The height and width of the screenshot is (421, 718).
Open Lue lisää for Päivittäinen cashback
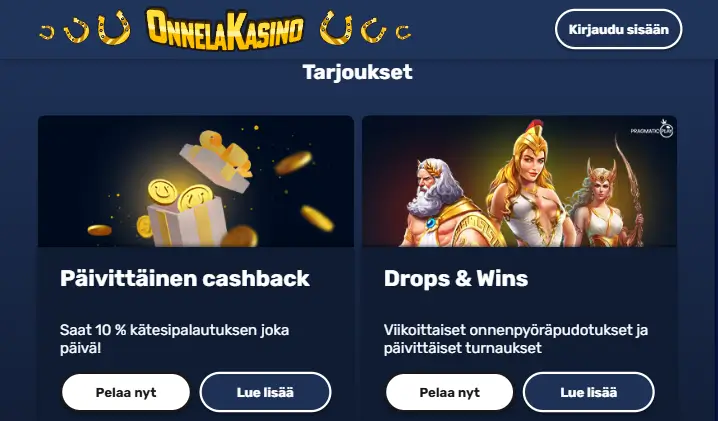(265, 392)
